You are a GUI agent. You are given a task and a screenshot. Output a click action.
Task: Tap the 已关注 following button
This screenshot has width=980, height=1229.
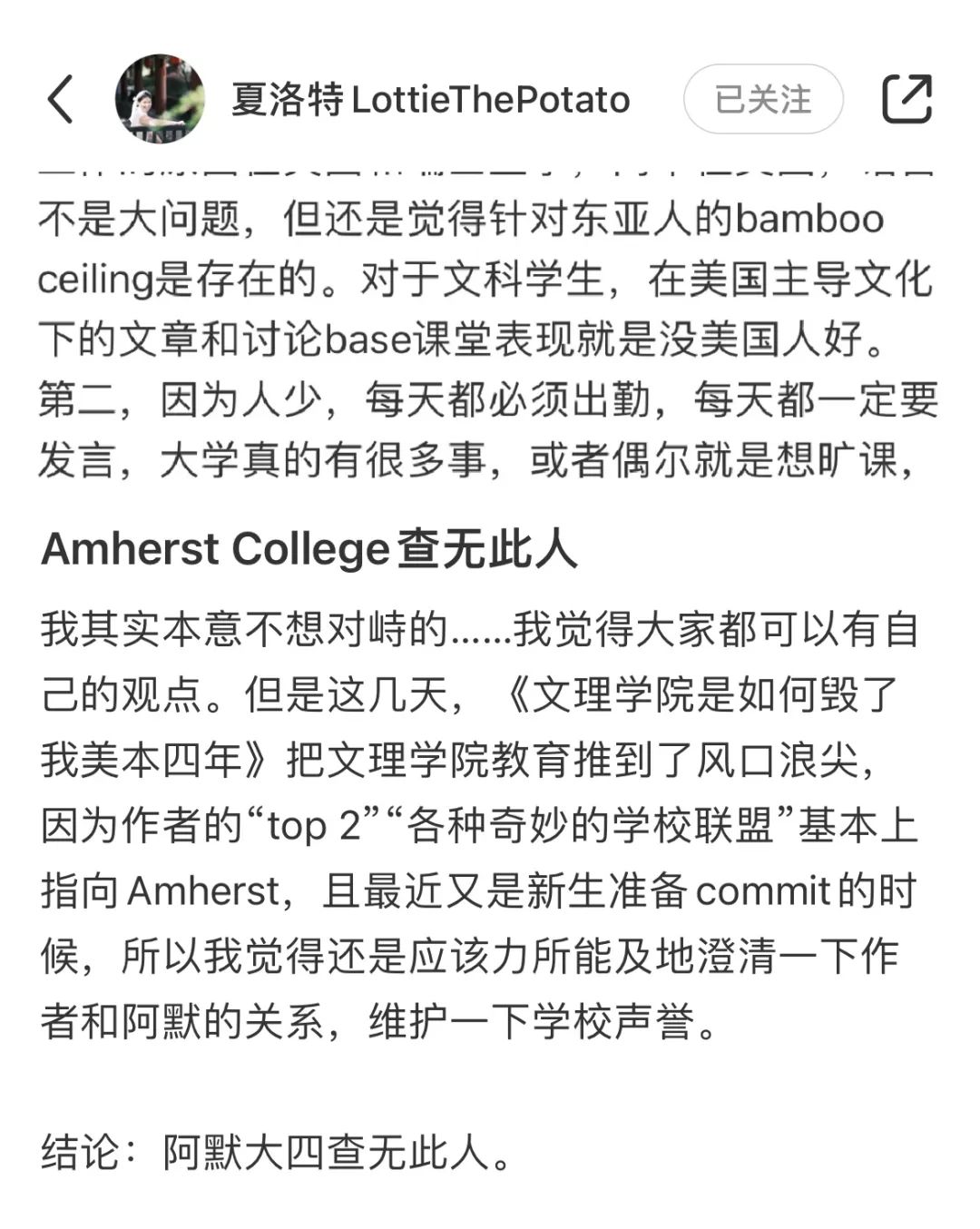coord(762,99)
